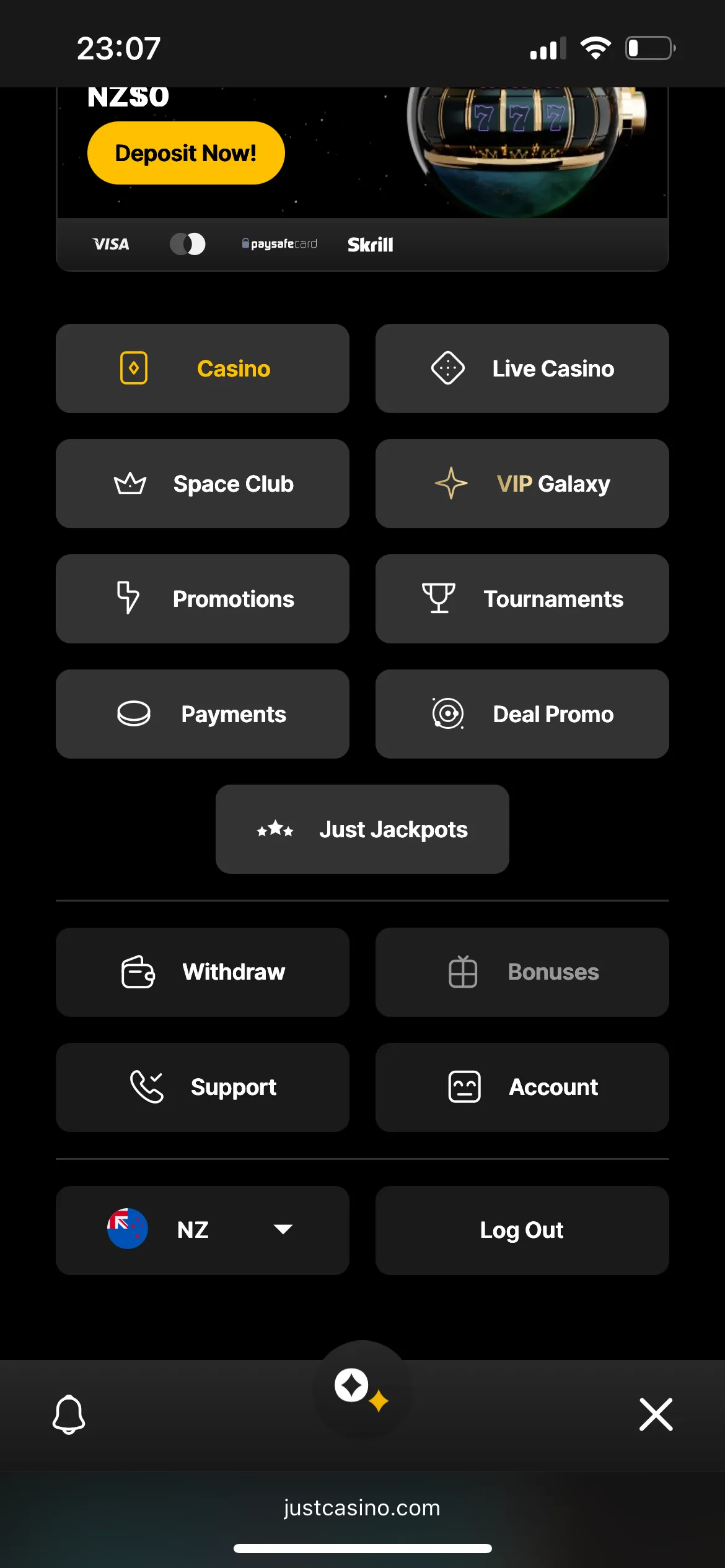Open Account settings
Image resolution: width=725 pixels, height=1568 pixels.
tap(522, 1087)
